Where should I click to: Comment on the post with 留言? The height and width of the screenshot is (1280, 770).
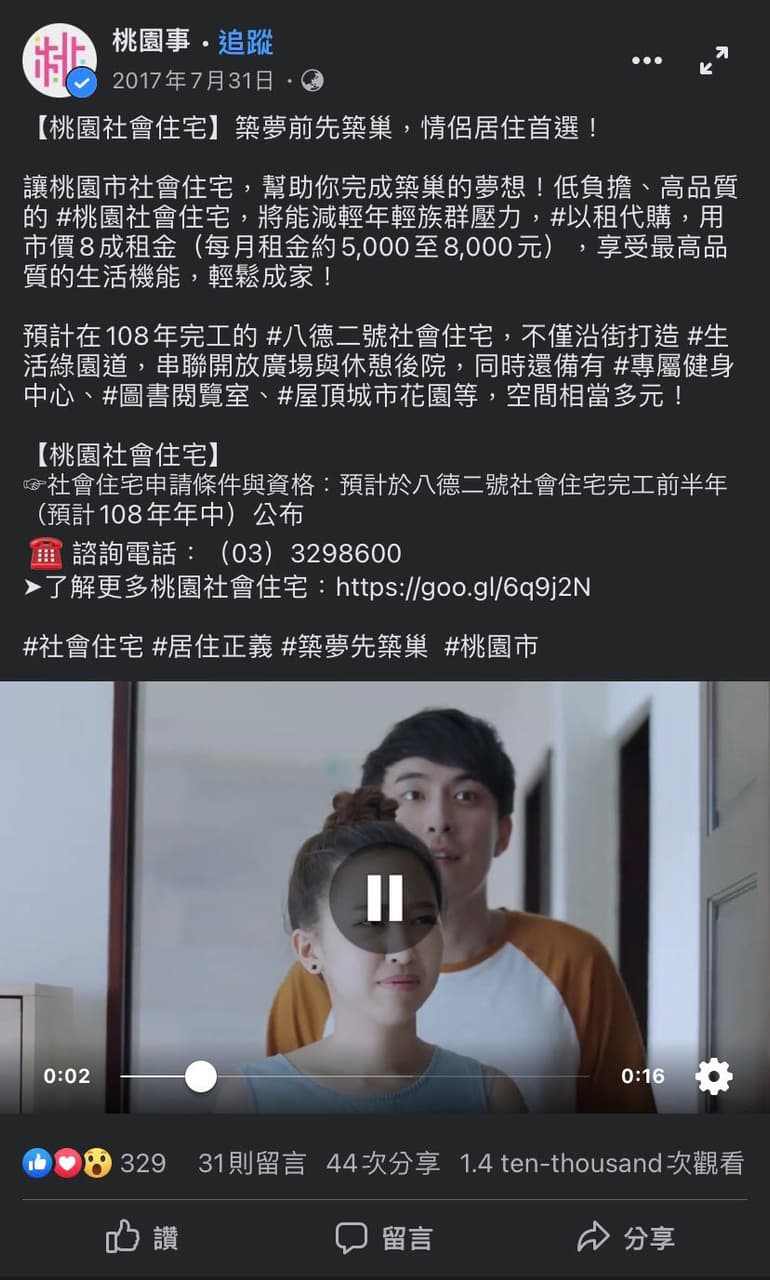coord(384,1238)
